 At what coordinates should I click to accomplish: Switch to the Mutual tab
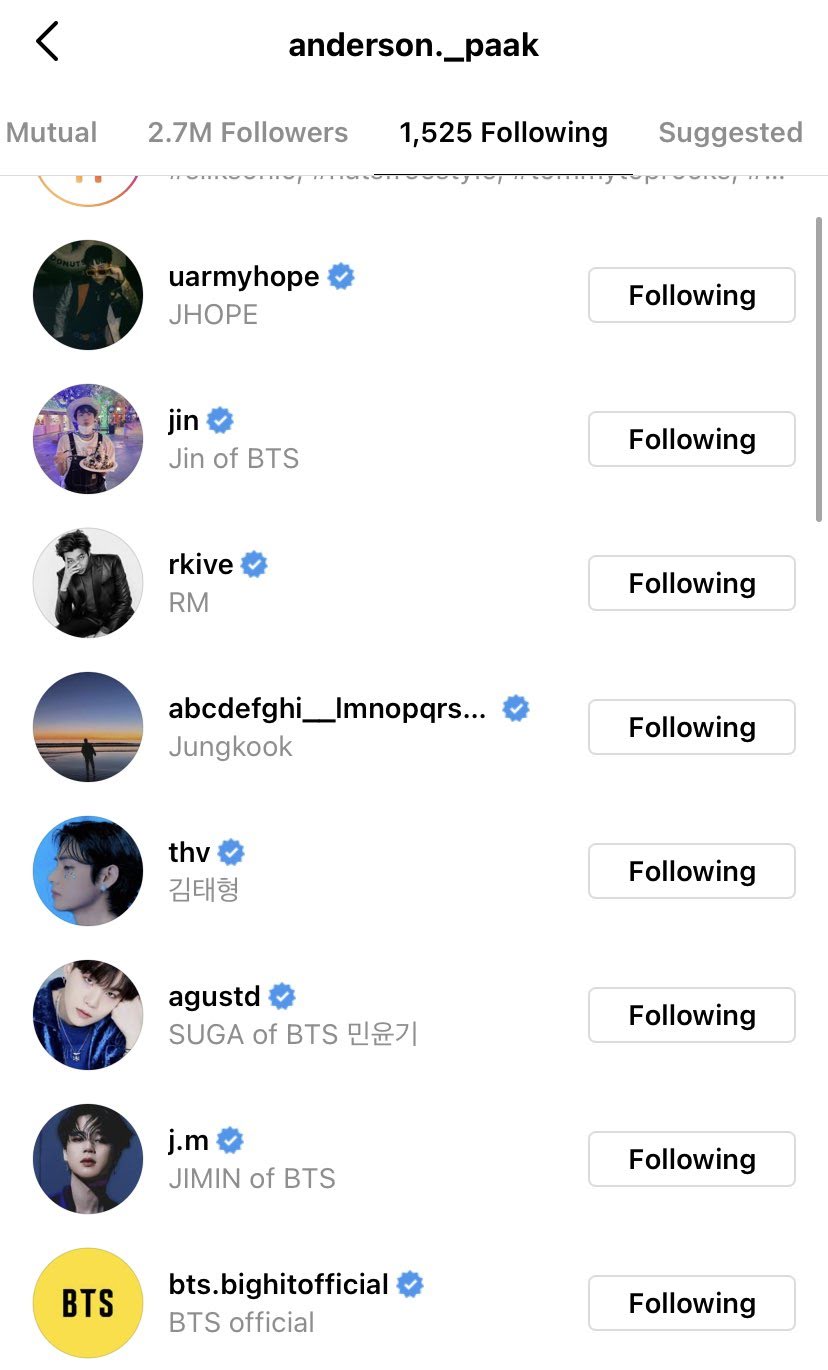coord(52,133)
